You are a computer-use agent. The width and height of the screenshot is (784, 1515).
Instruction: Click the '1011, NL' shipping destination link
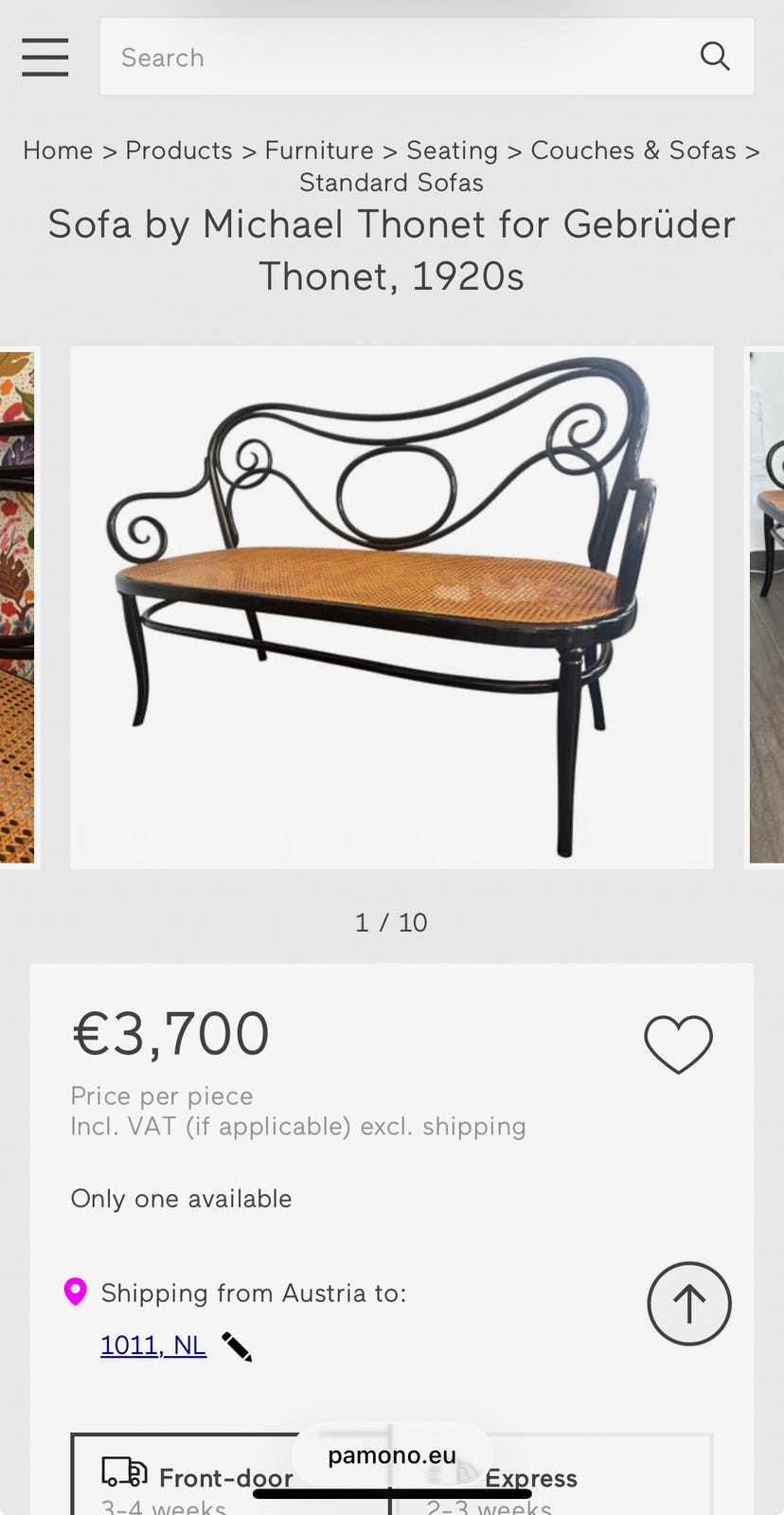(153, 1343)
